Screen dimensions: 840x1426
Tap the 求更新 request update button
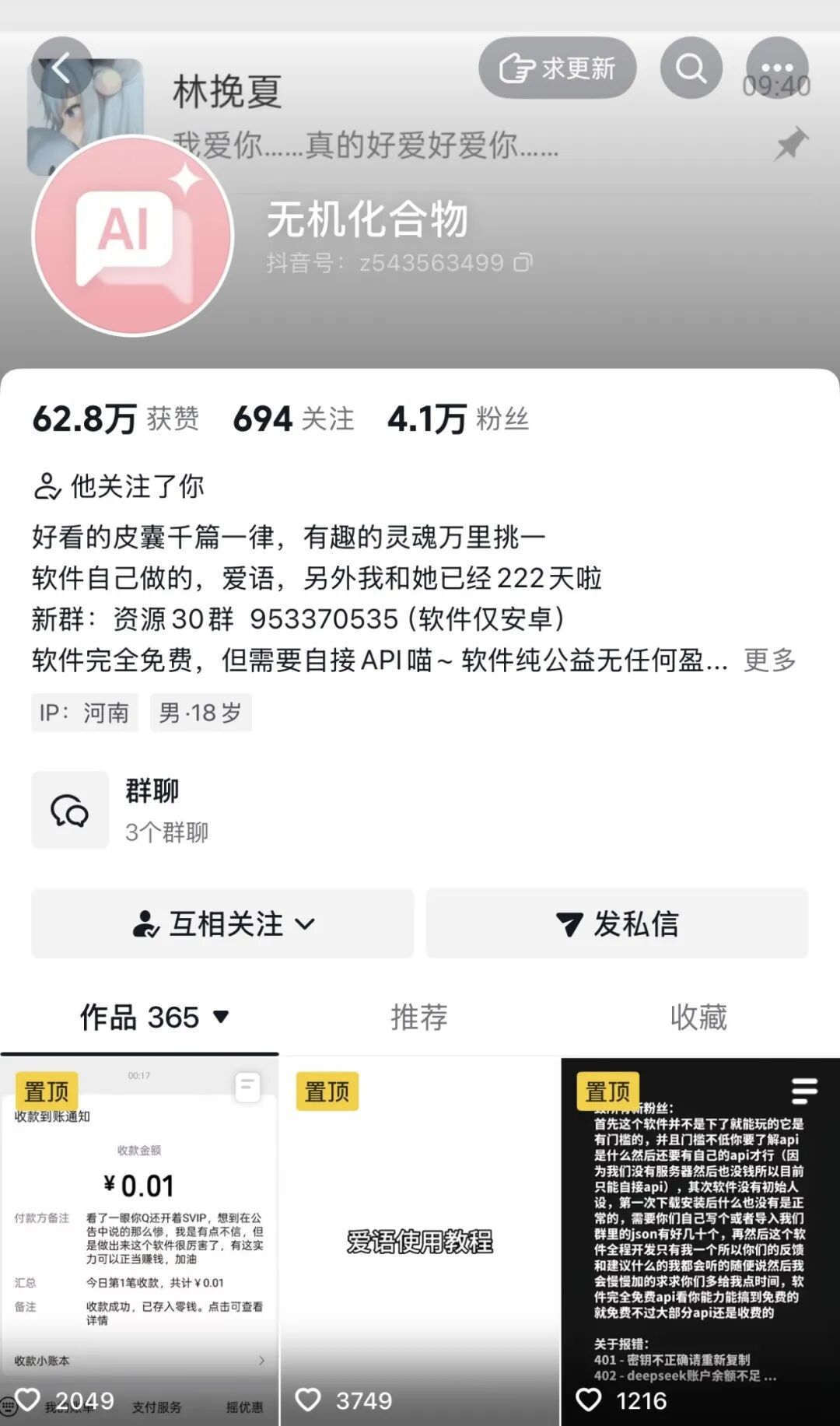(x=558, y=68)
